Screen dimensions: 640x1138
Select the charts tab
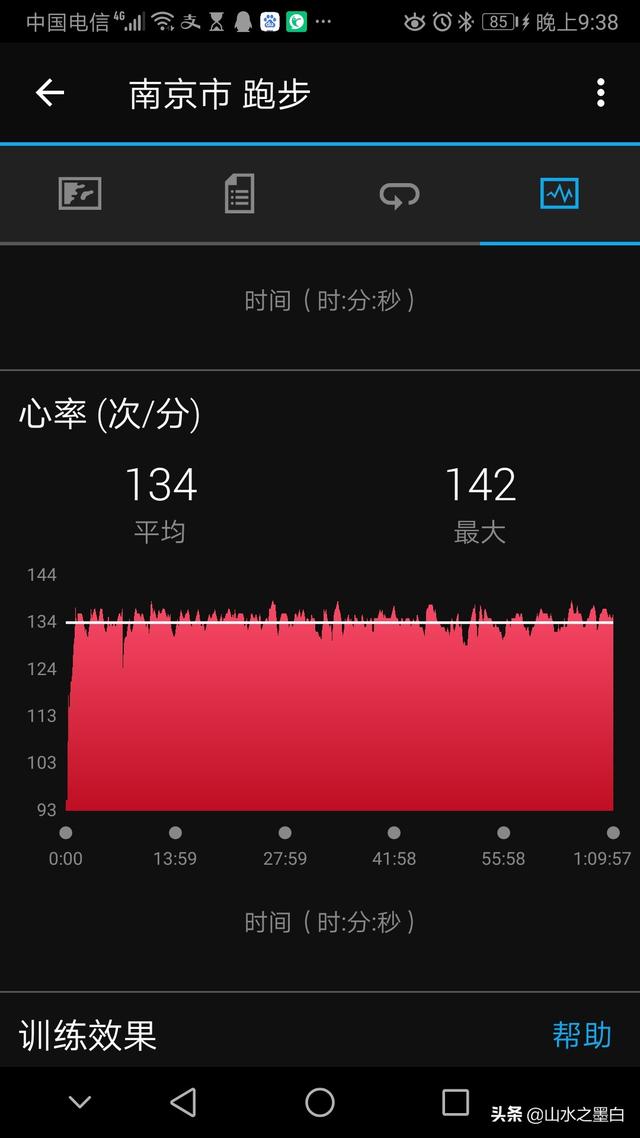click(x=559, y=193)
